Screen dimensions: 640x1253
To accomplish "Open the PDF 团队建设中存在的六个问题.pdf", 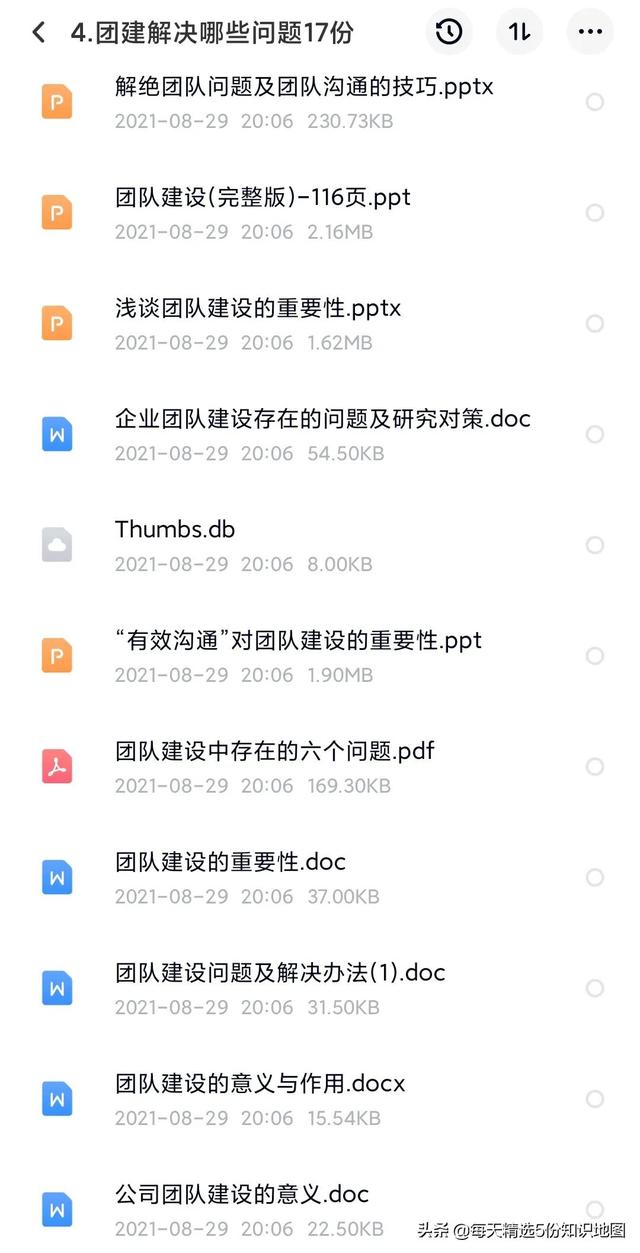I will (x=275, y=751).
